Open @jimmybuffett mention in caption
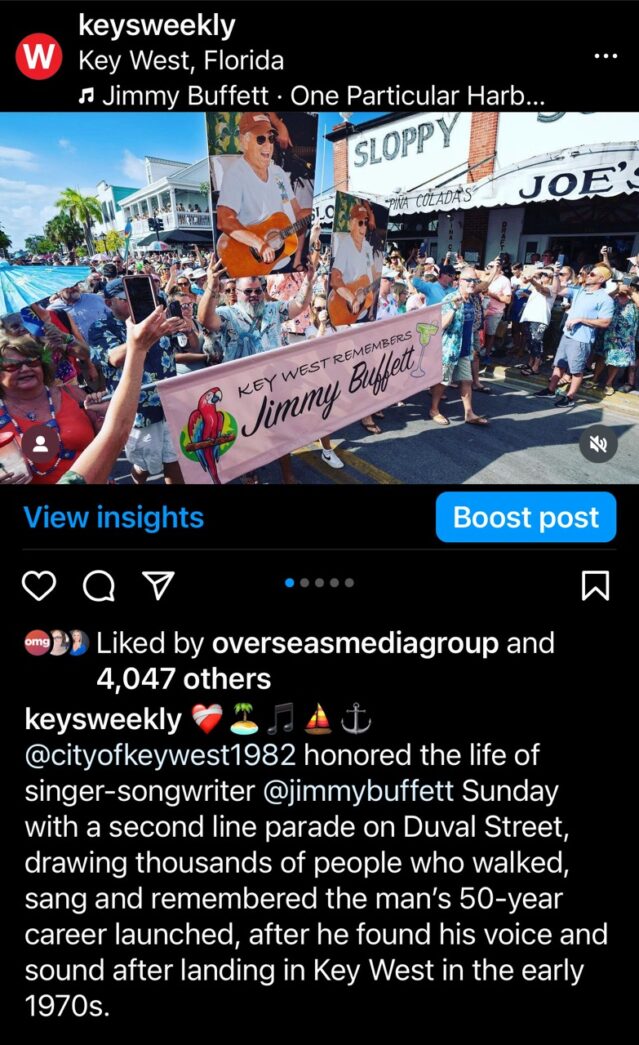639x1045 pixels. click(x=358, y=791)
